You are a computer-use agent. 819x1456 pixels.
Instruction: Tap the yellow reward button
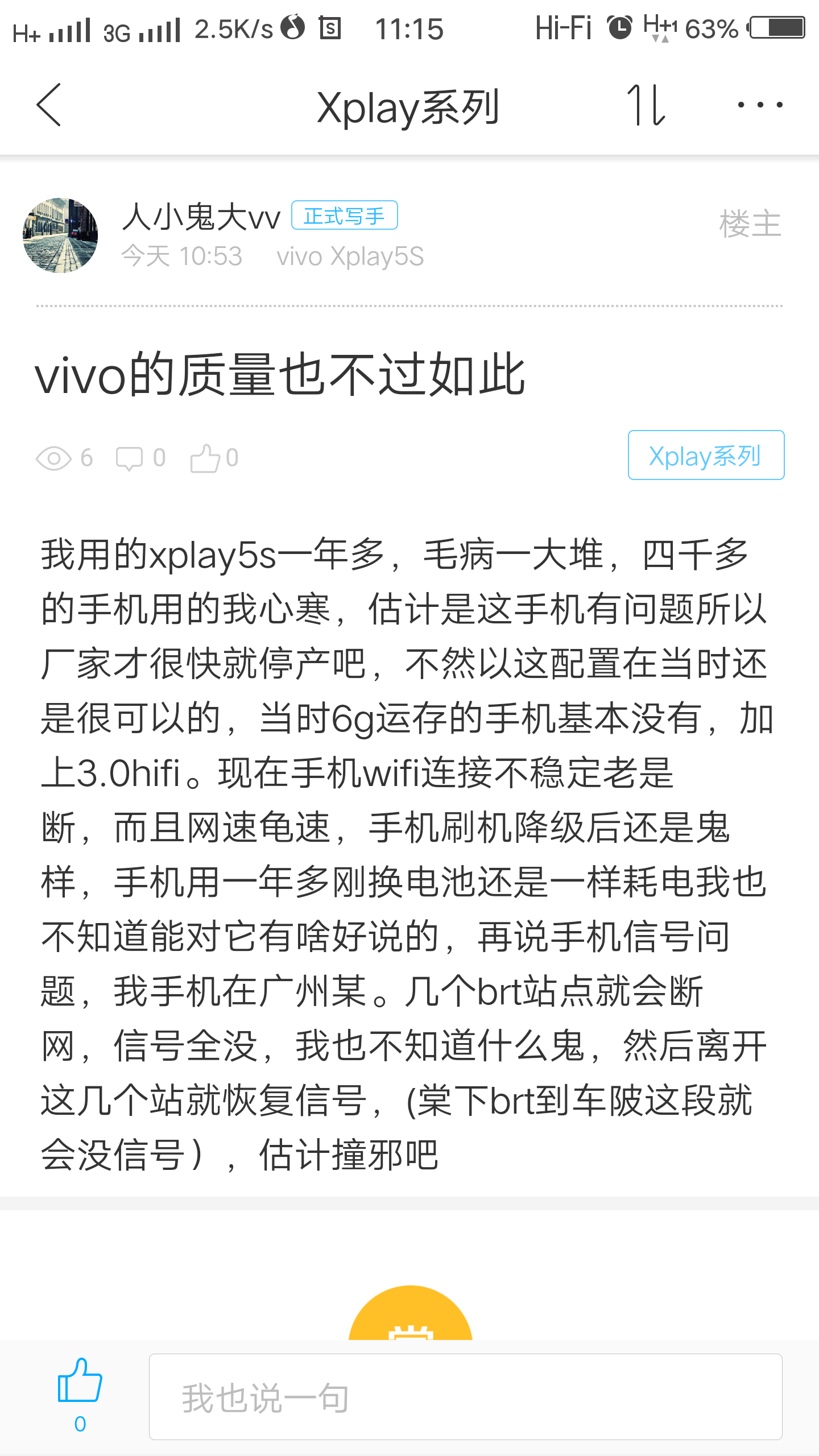coord(410,1314)
